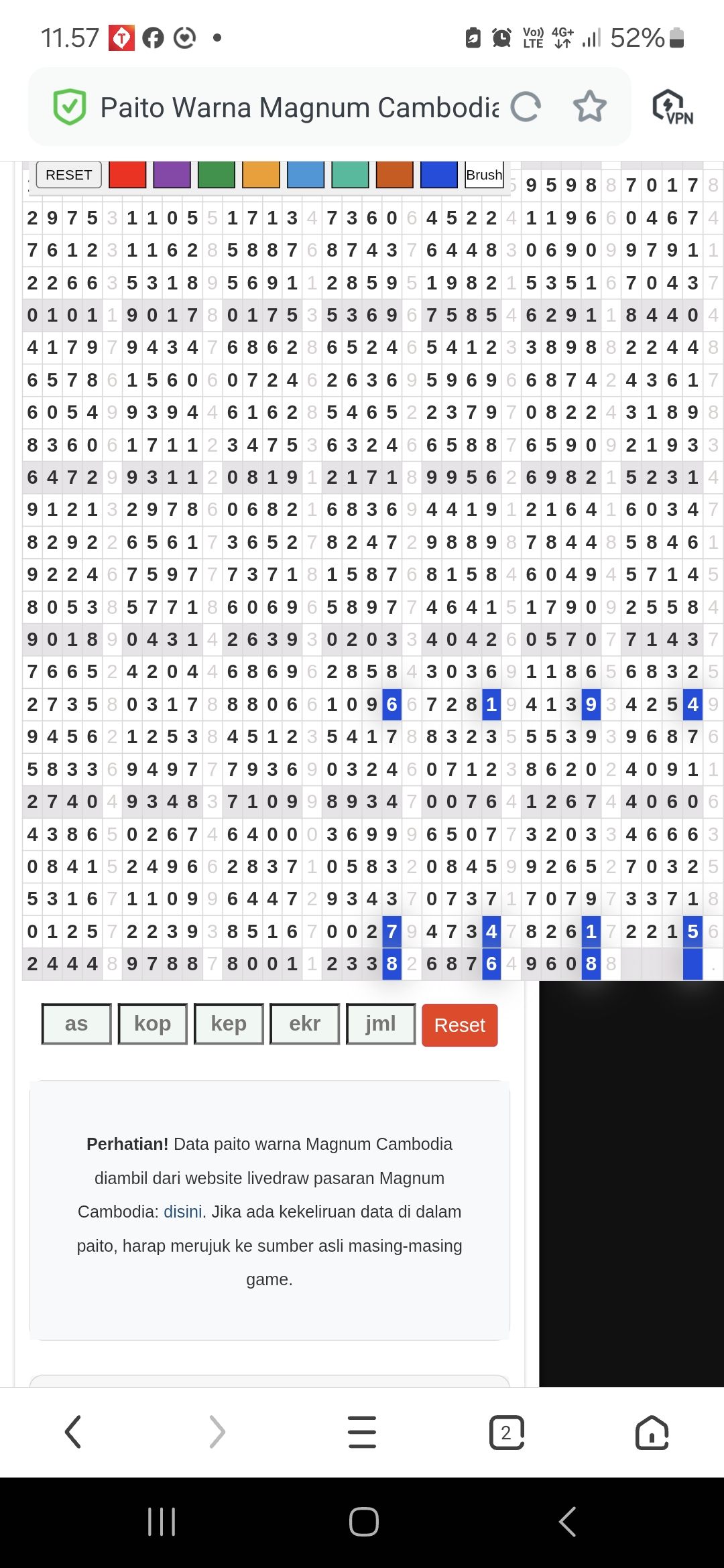The width and height of the screenshot is (724, 1568).
Task: Choose the orange color swatch
Action: 261,175
